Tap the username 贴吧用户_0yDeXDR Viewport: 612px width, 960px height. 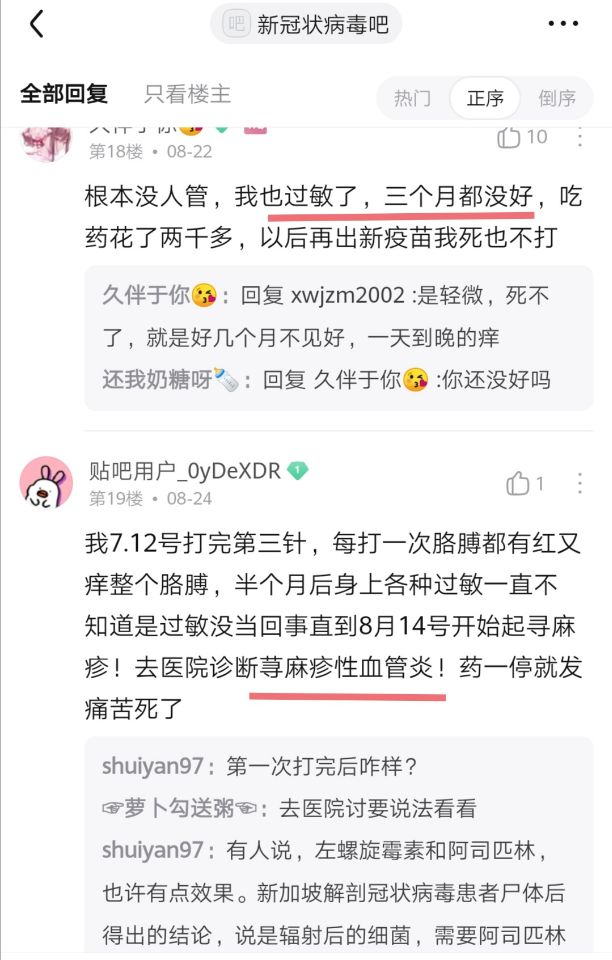(185, 471)
